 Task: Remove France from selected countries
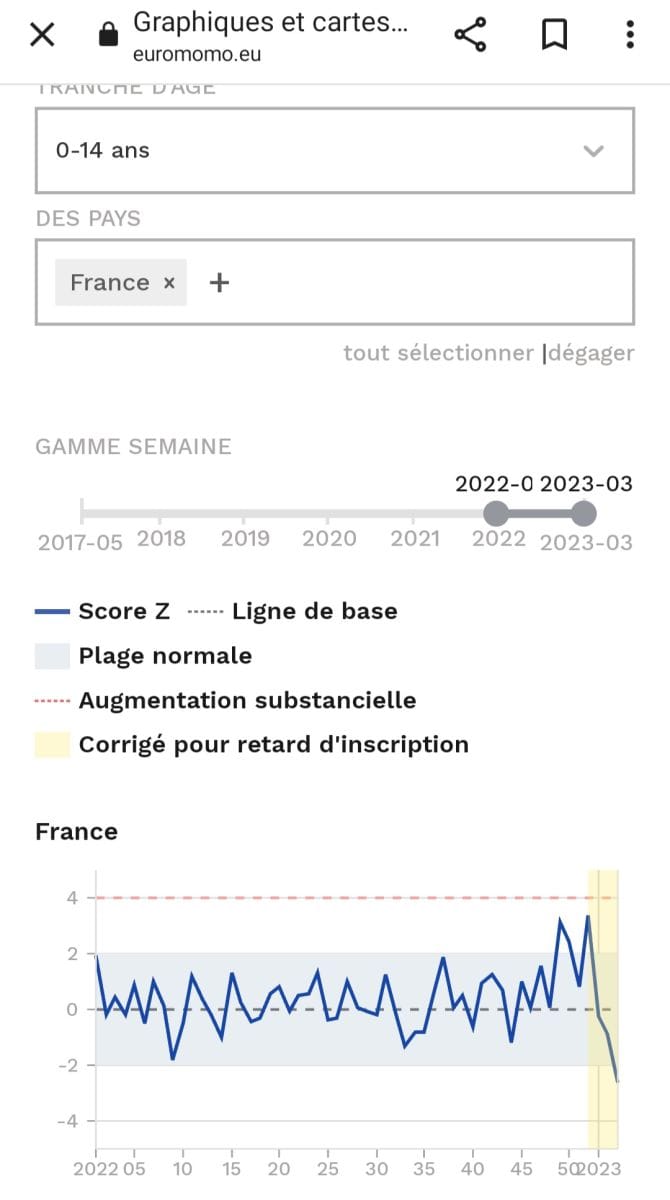(x=169, y=283)
